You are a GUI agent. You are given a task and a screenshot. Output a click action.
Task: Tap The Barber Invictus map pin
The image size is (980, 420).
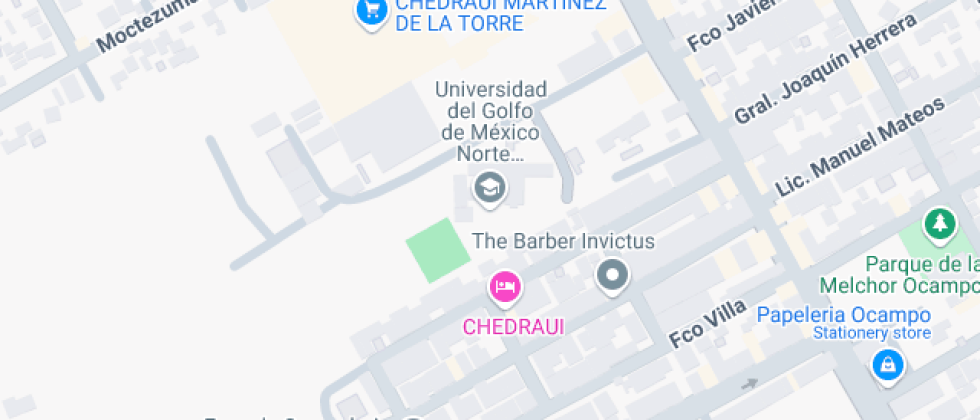(612, 274)
